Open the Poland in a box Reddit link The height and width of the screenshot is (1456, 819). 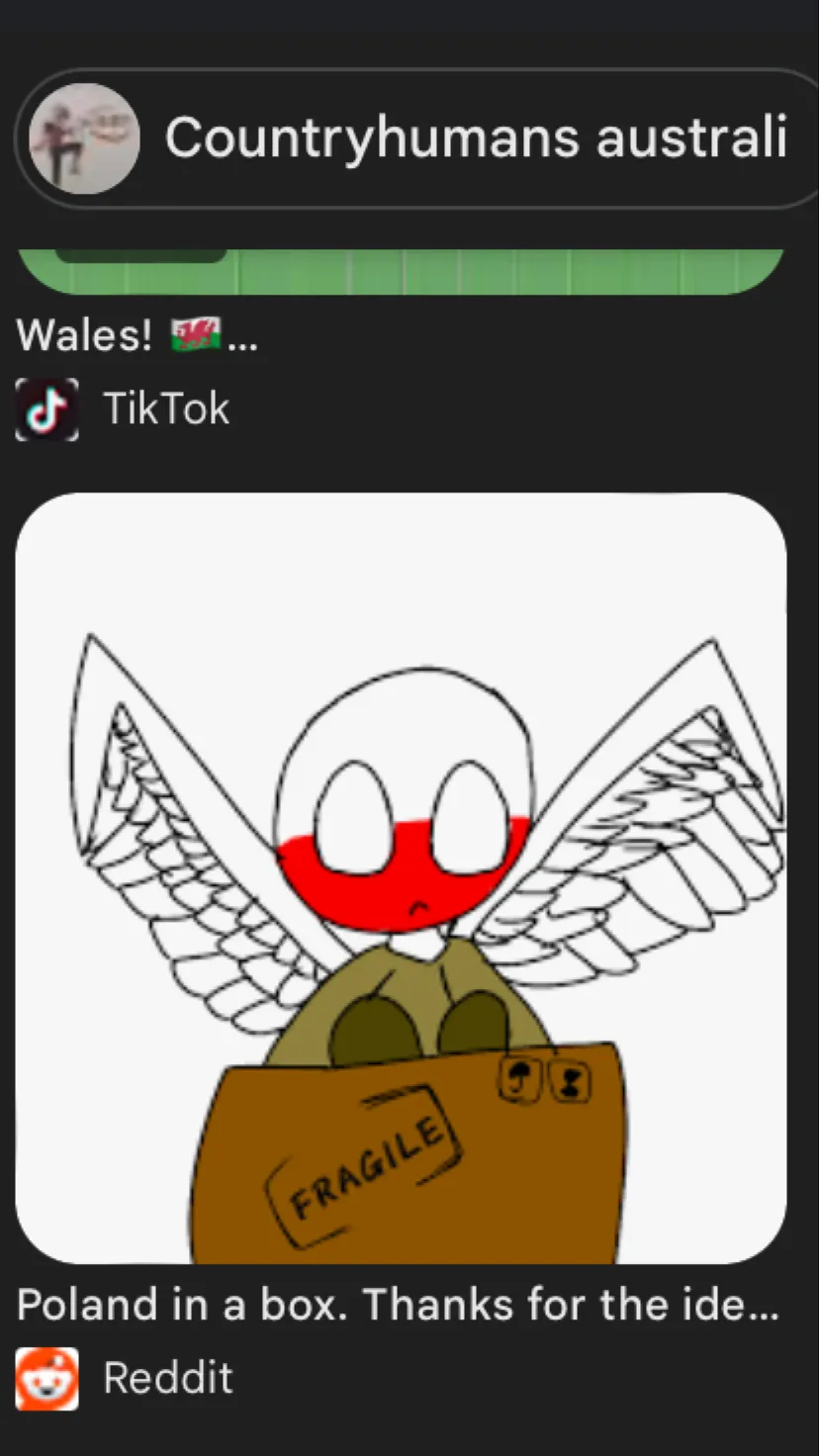398,1306
